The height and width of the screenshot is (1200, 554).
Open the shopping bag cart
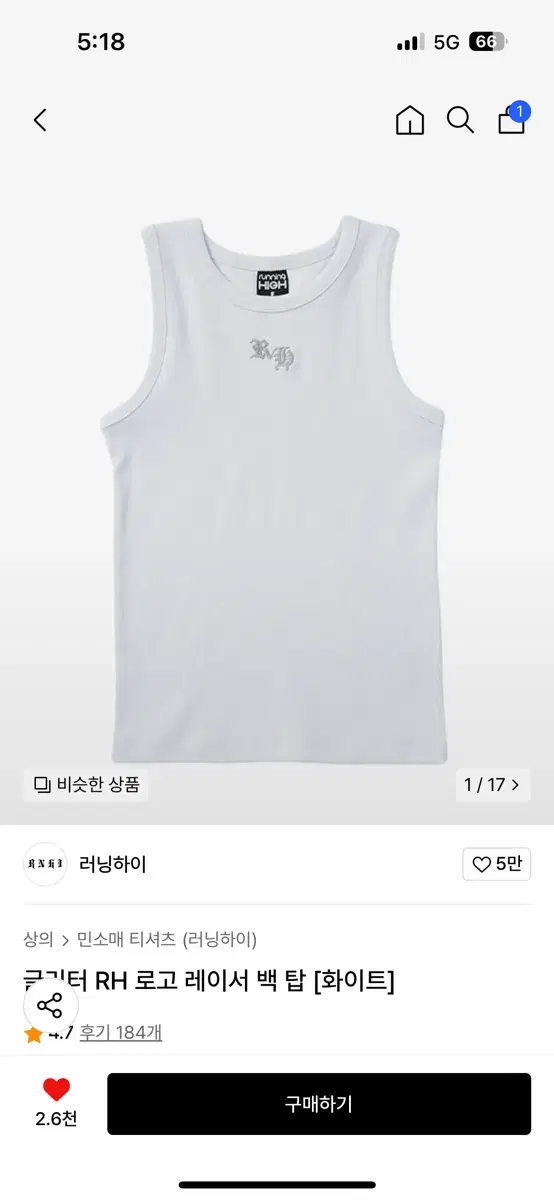[x=512, y=119]
